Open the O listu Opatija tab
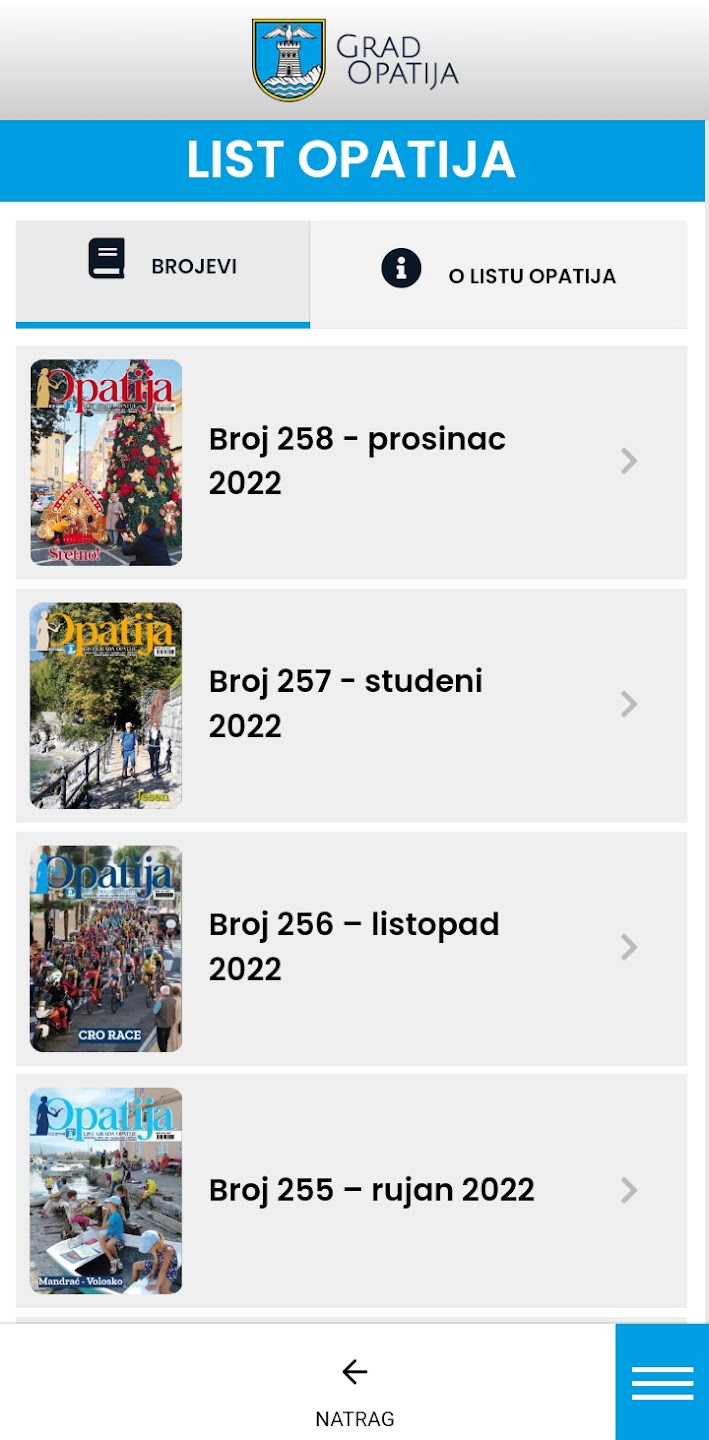The width and height of the screenshot is (709, 1440). (498, 273)
